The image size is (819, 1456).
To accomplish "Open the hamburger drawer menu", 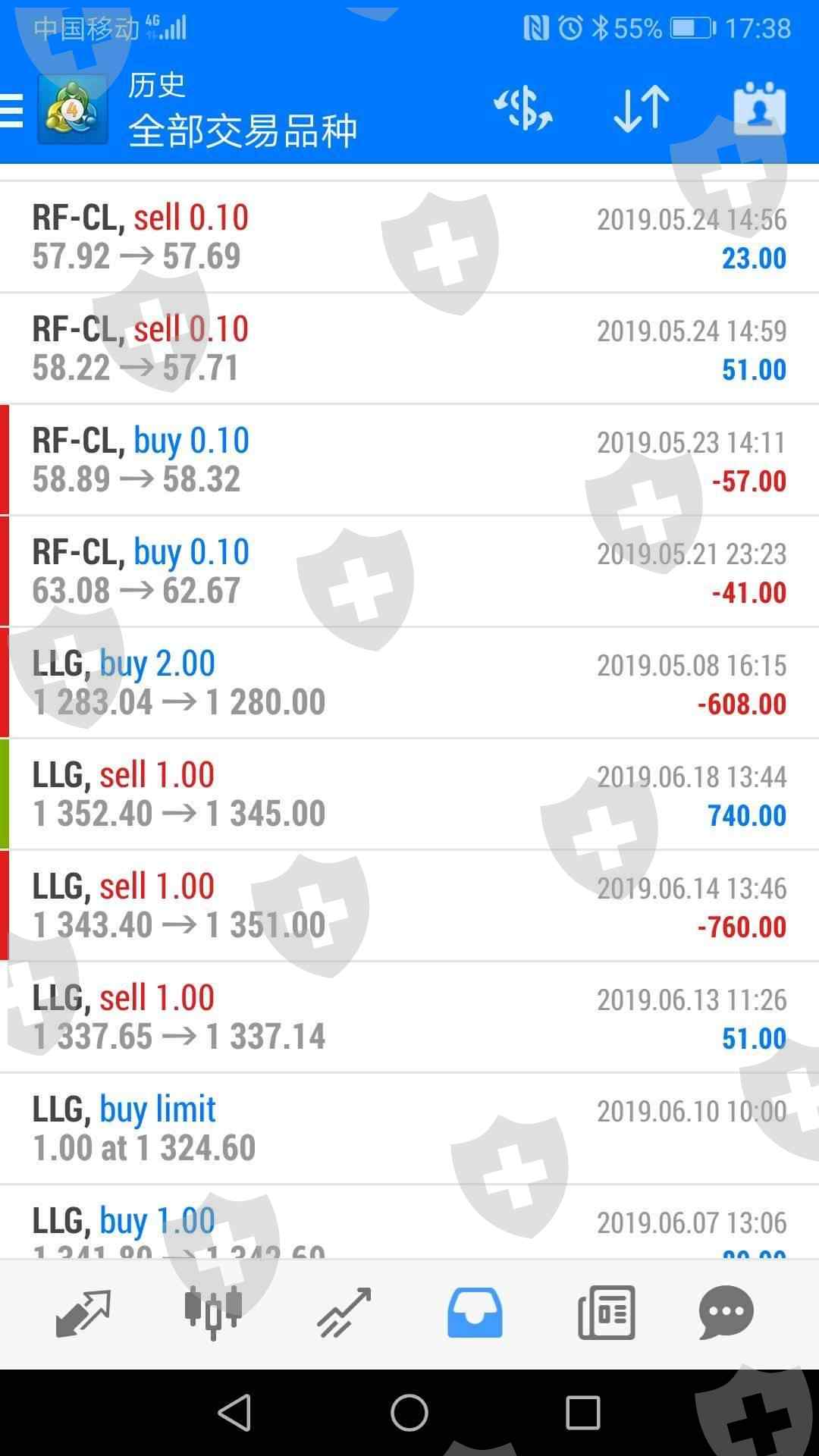I will [x=12, y=111].
